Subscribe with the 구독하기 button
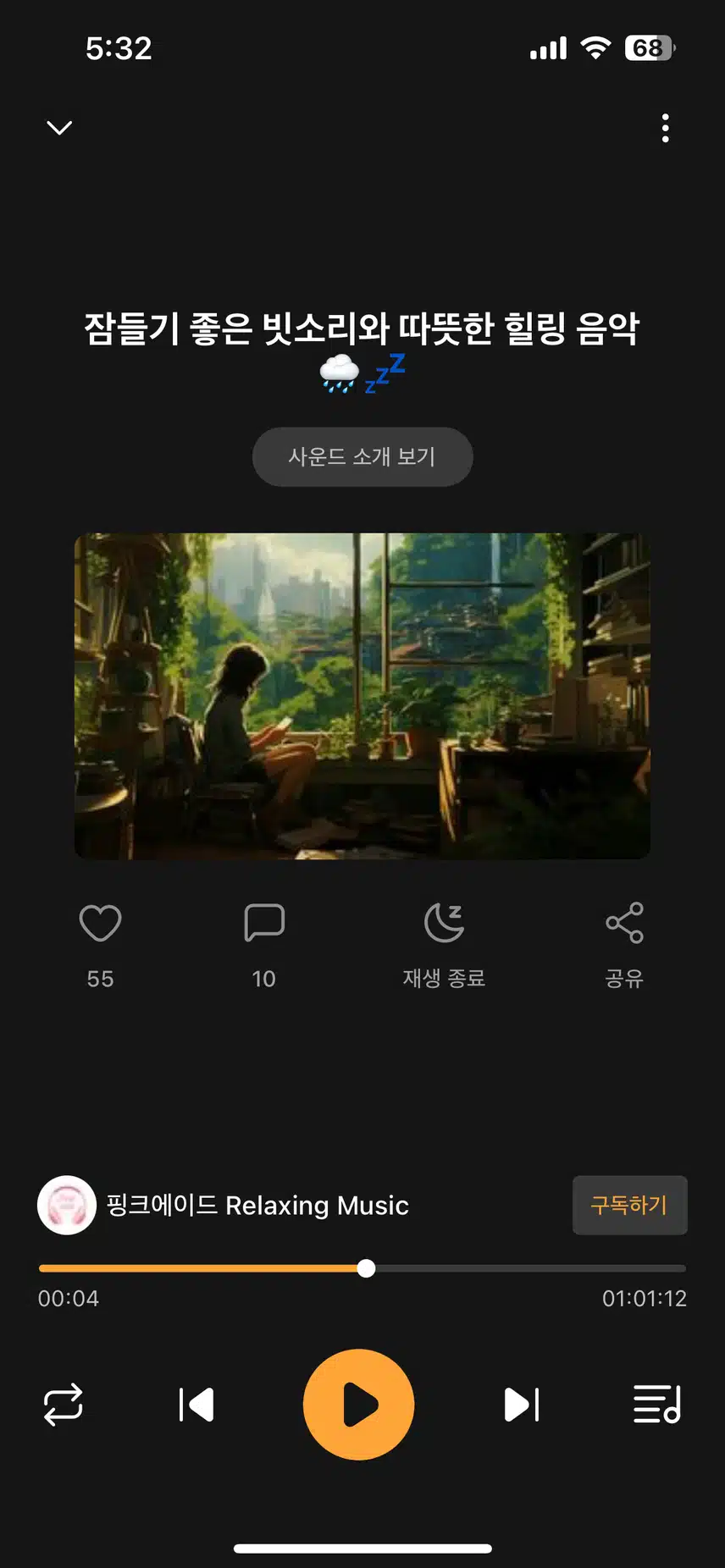The height and width of the screenshot is (1568, 725). pos(629,1205)
